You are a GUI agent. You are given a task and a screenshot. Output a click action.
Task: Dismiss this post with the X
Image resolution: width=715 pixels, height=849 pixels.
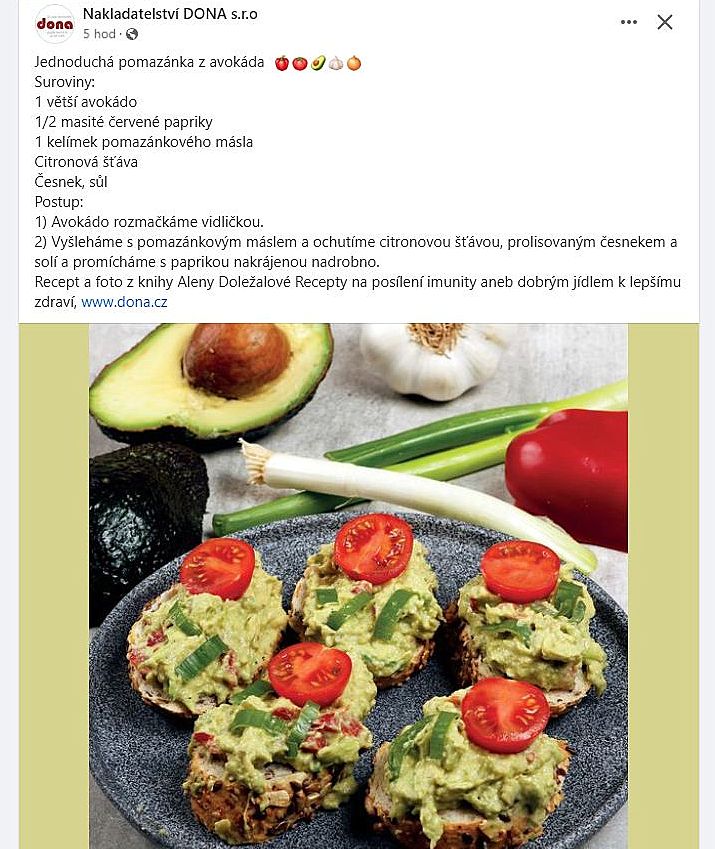(x=665, y=22)
